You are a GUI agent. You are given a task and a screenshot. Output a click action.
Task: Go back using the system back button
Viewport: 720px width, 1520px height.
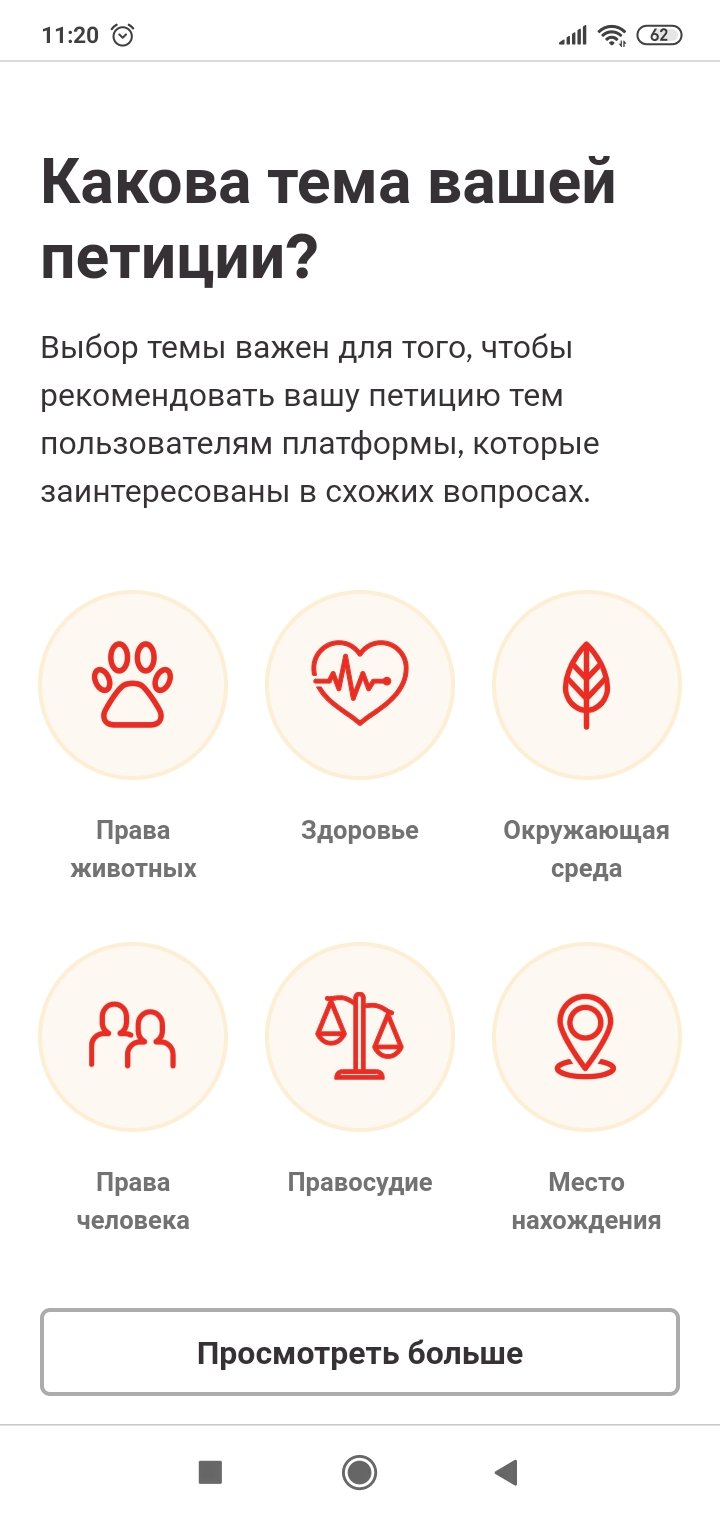506,1472
